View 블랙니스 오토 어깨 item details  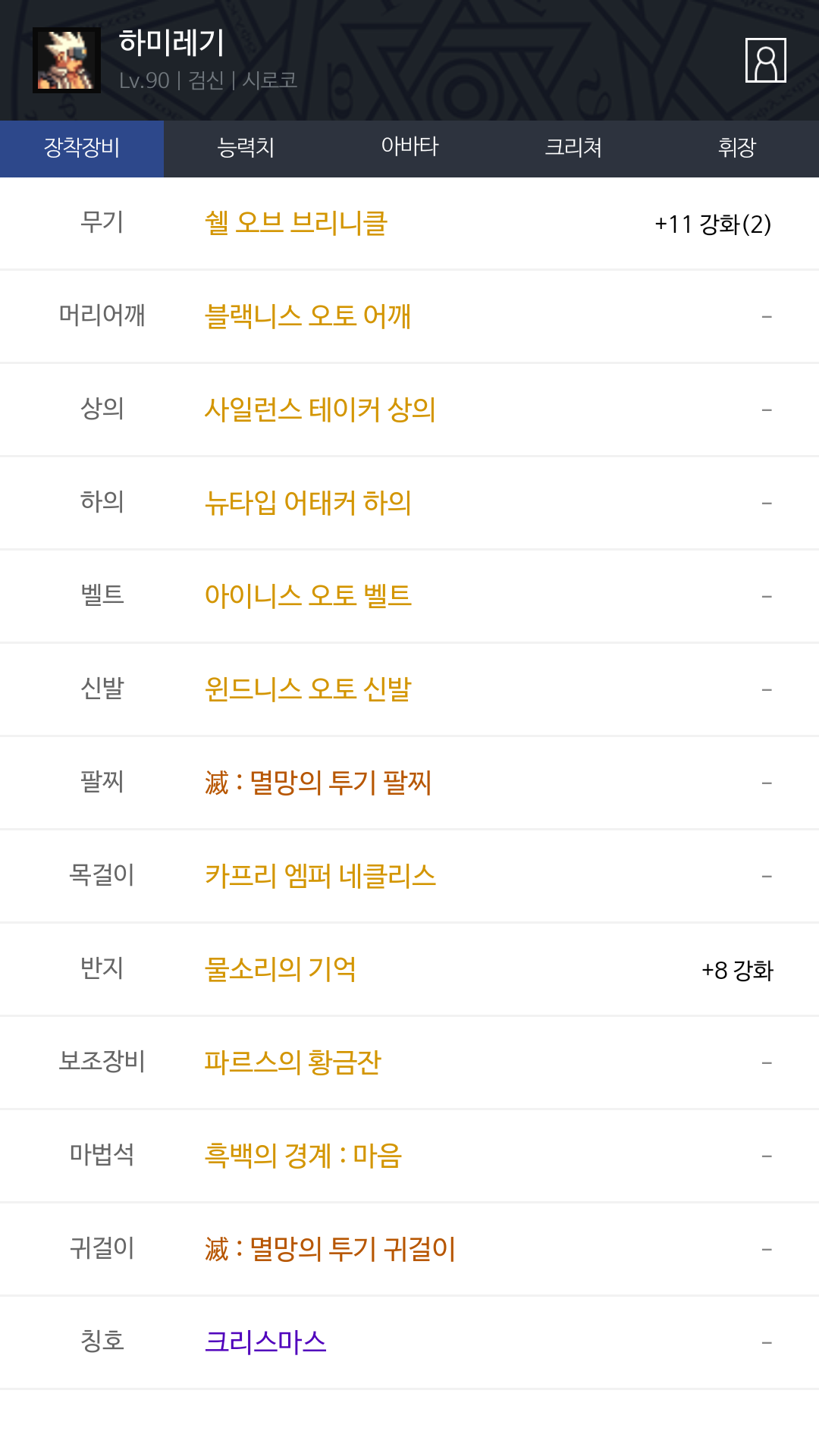308,316
